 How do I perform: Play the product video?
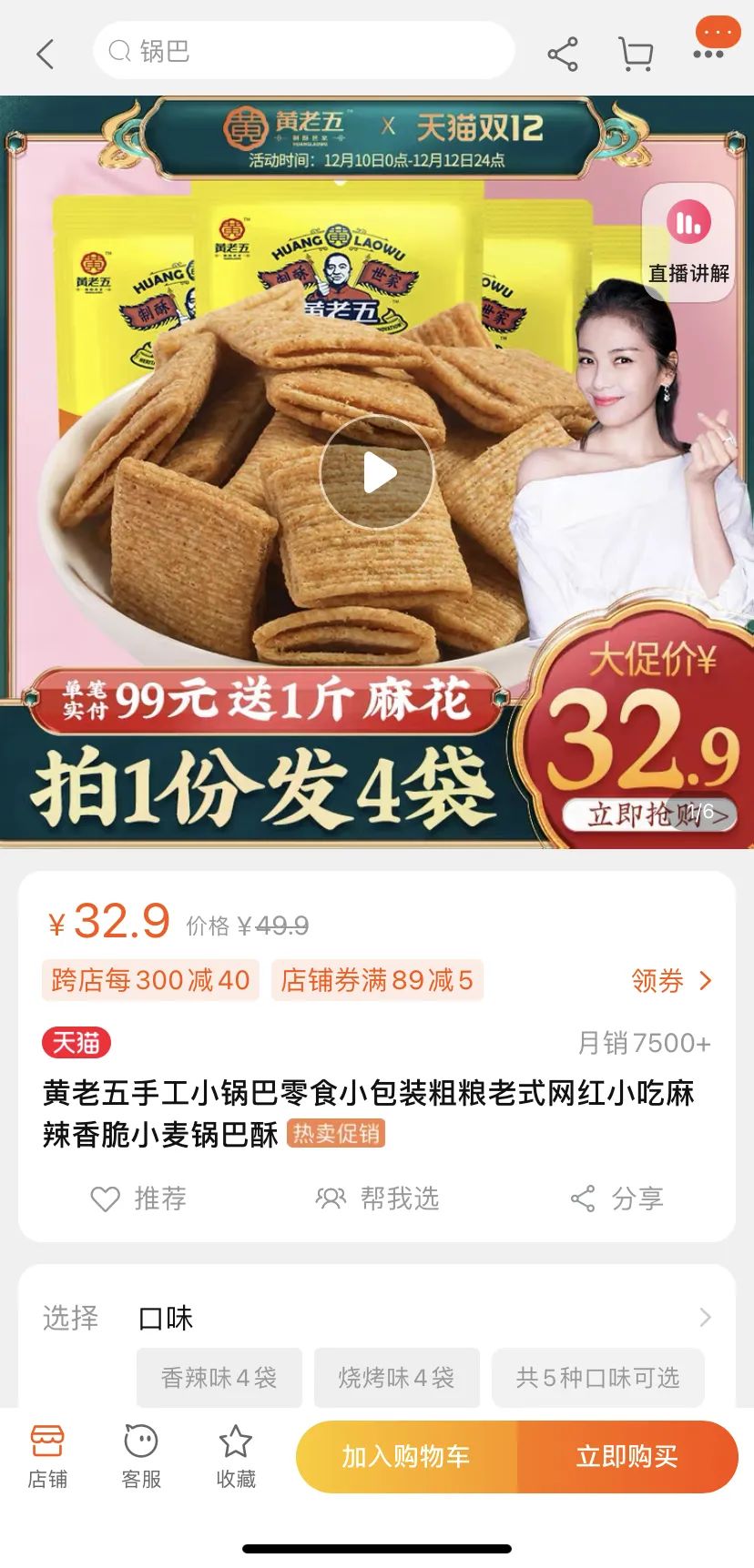(377, 472)
